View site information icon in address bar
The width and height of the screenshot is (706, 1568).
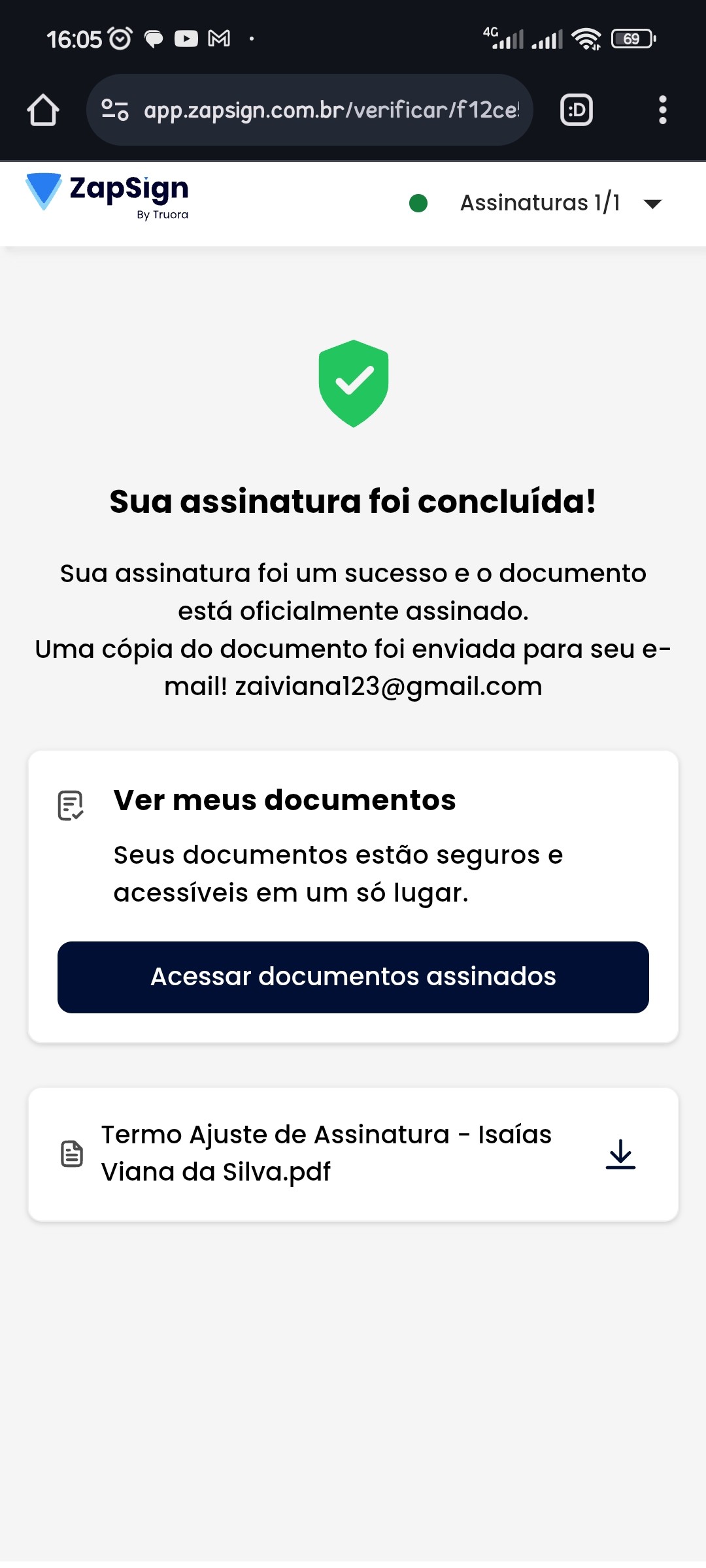[x=115, y=110]
